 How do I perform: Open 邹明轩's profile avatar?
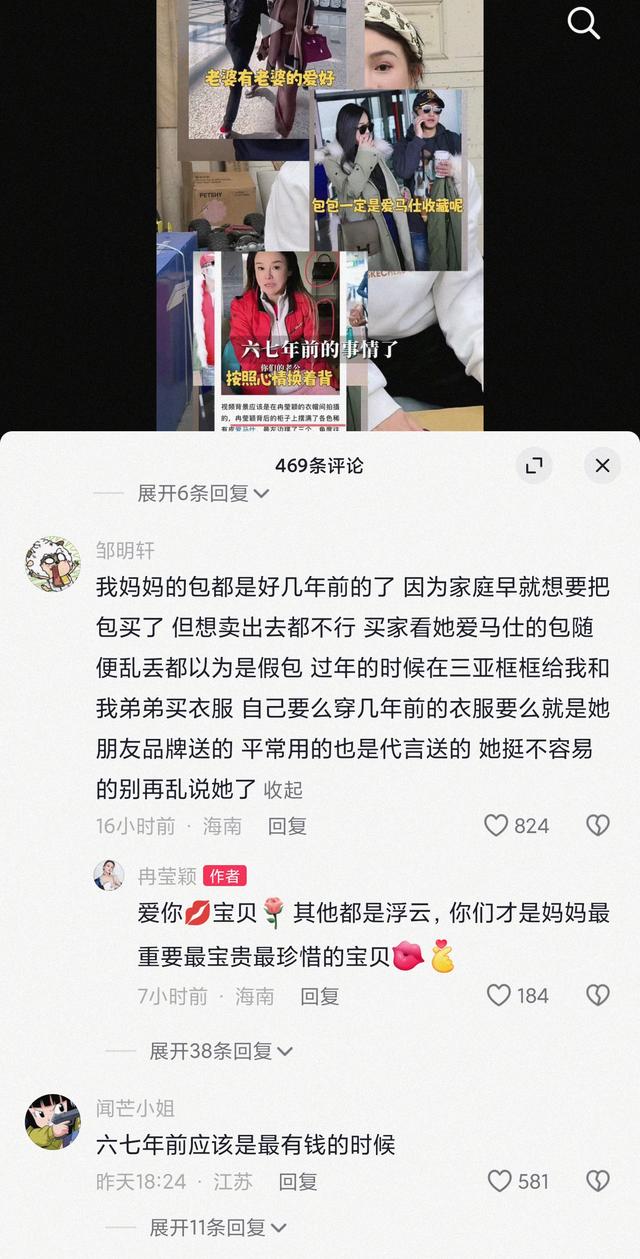click(52, 563)
